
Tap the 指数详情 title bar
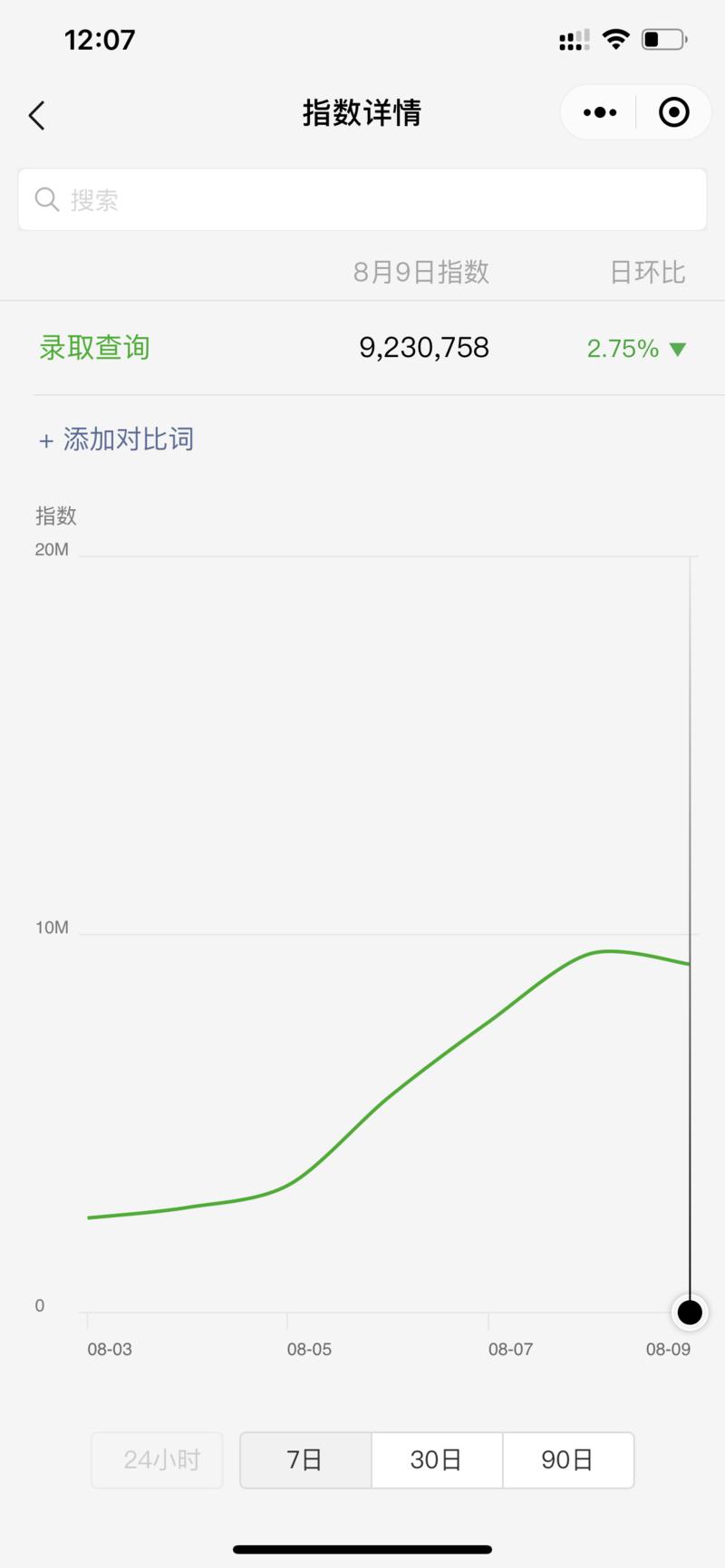362,112
